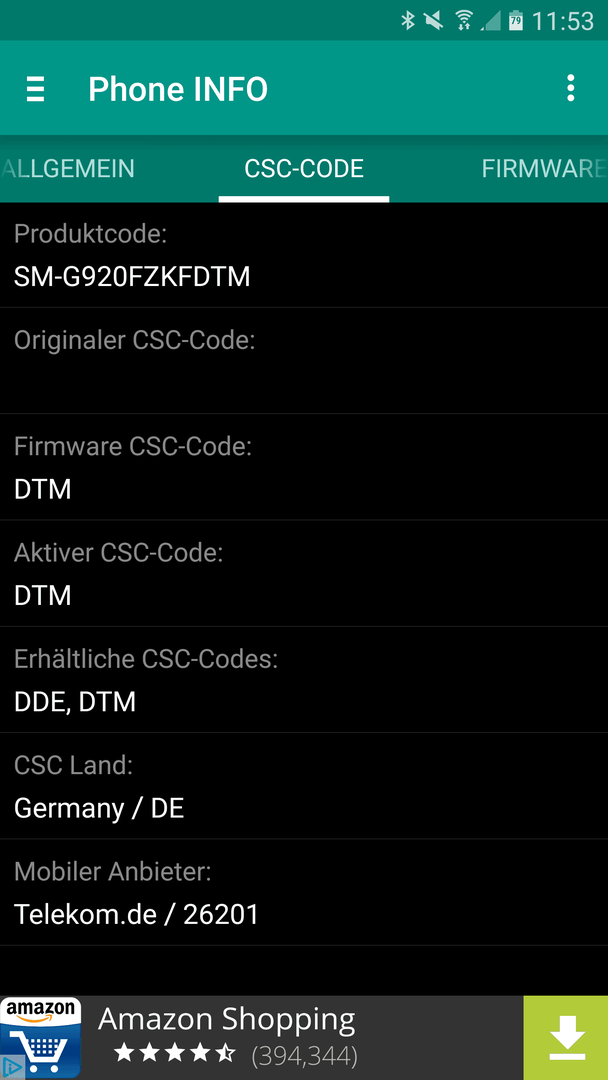This screenshot has height=1080, width=608.
Task: Tap the green download button in ad
Action: coord(566,1038)
